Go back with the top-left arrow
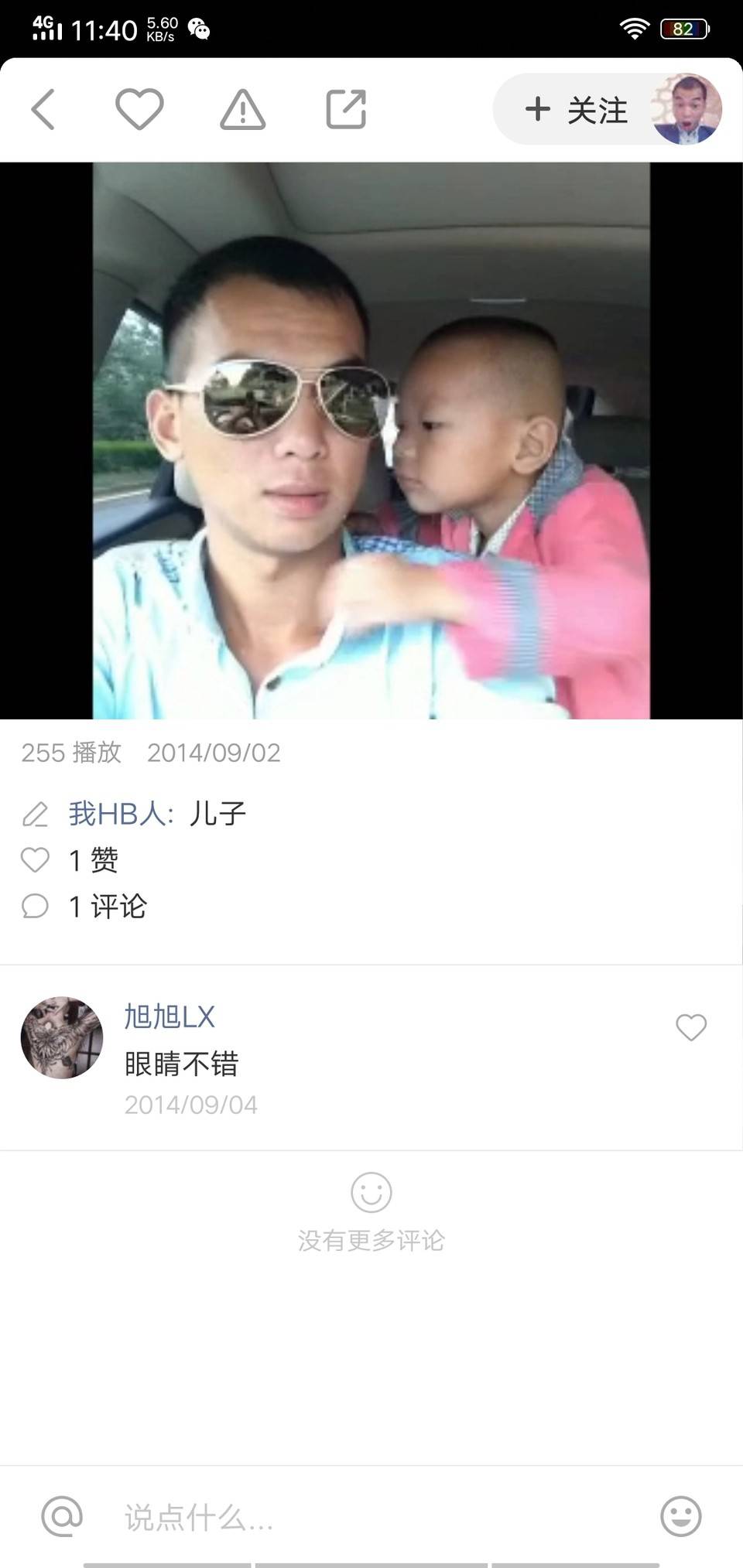This screenshot has width=743, height=1568. (x=43, y=109)
